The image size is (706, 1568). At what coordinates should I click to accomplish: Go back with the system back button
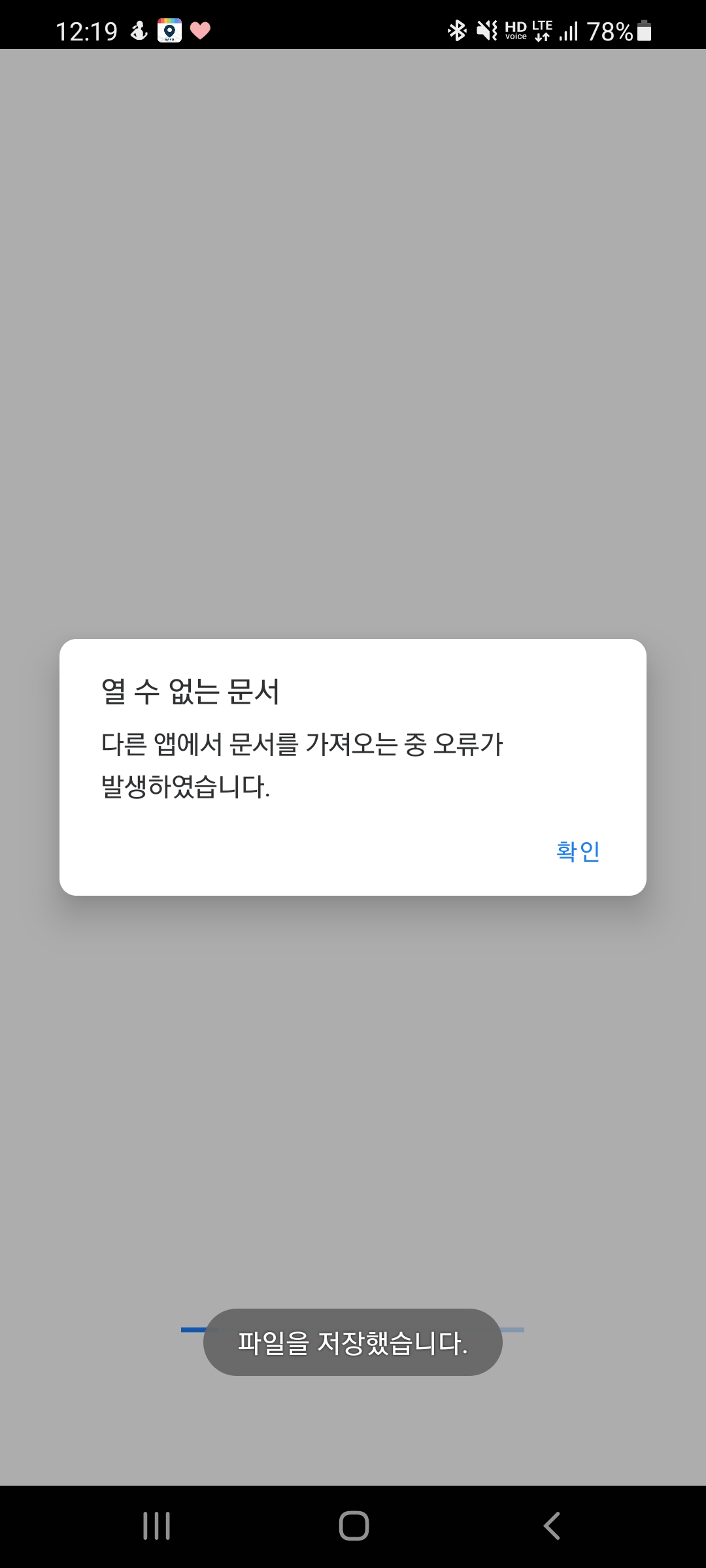point(552,1526)
